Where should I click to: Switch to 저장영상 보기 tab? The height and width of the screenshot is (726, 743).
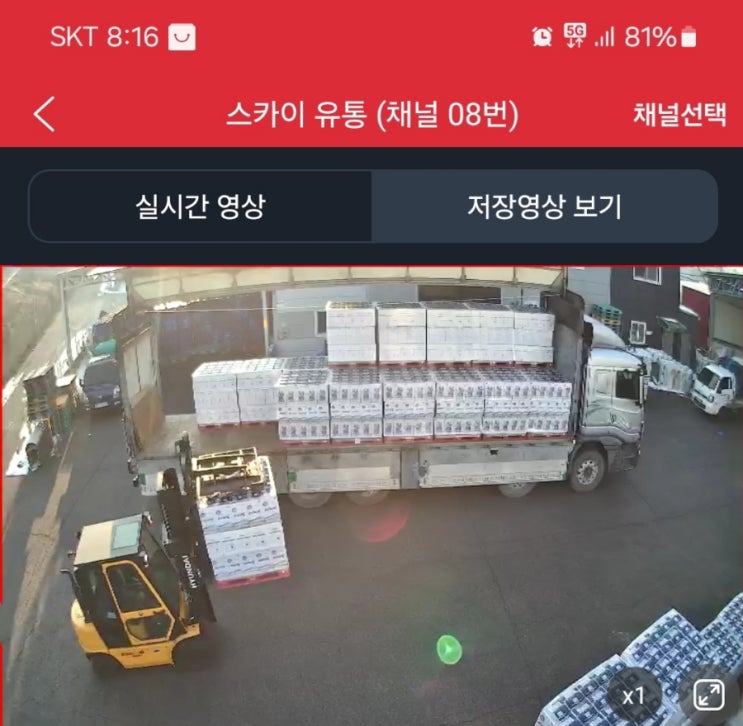coord(544,207)
